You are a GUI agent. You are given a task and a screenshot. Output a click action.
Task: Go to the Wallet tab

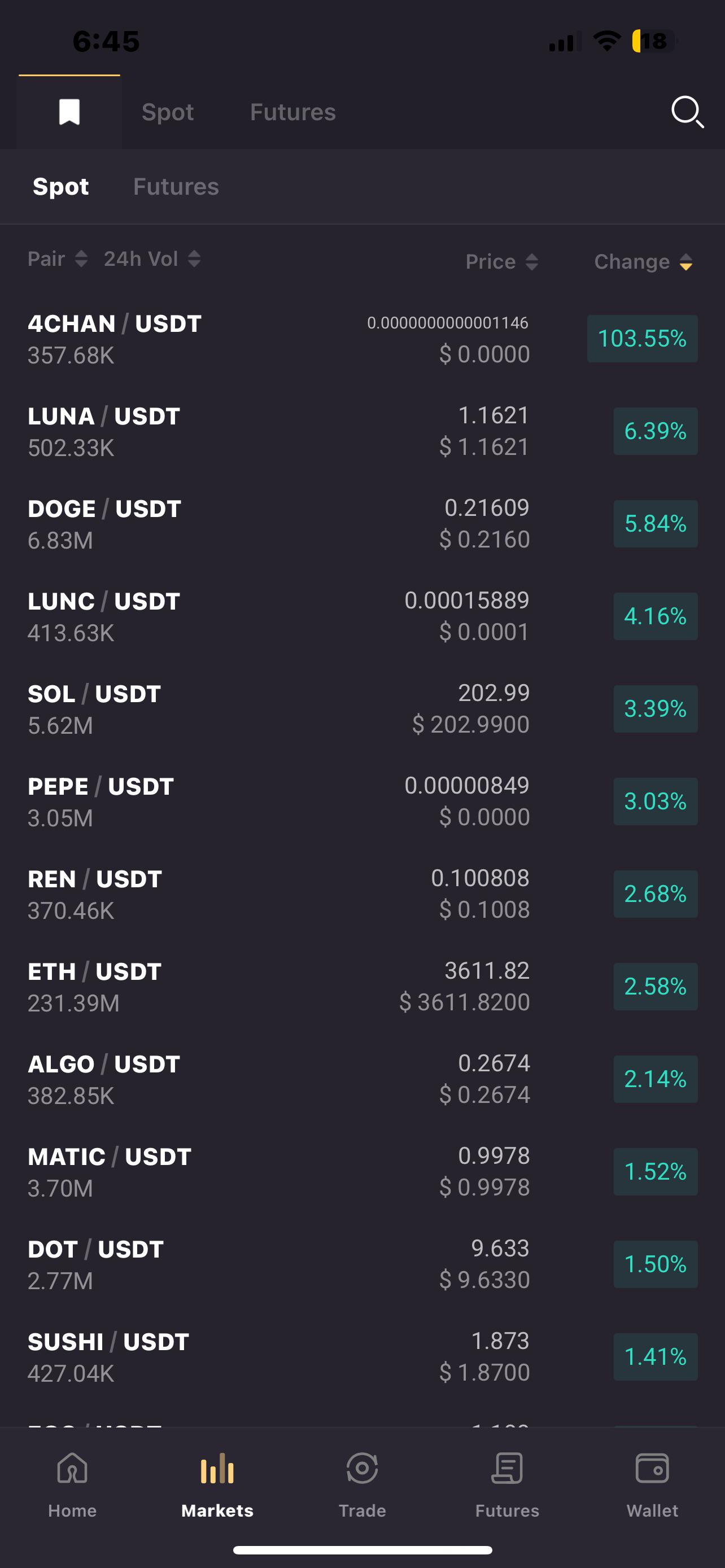[x=652, y=1484]
